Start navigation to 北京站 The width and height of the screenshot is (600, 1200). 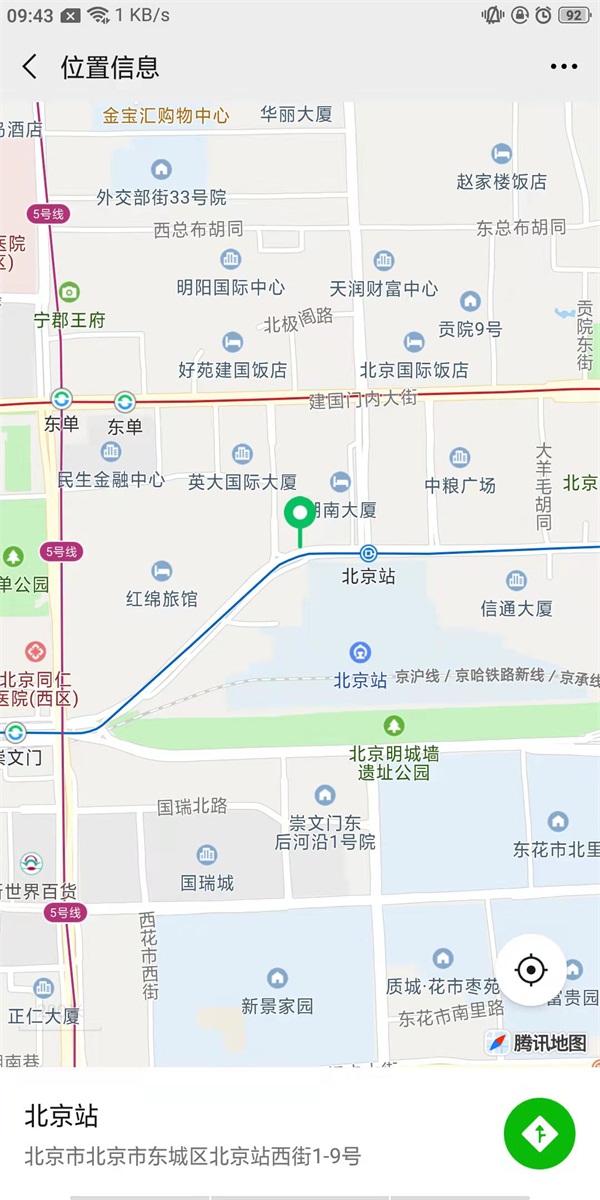[x=539, y=1133]
